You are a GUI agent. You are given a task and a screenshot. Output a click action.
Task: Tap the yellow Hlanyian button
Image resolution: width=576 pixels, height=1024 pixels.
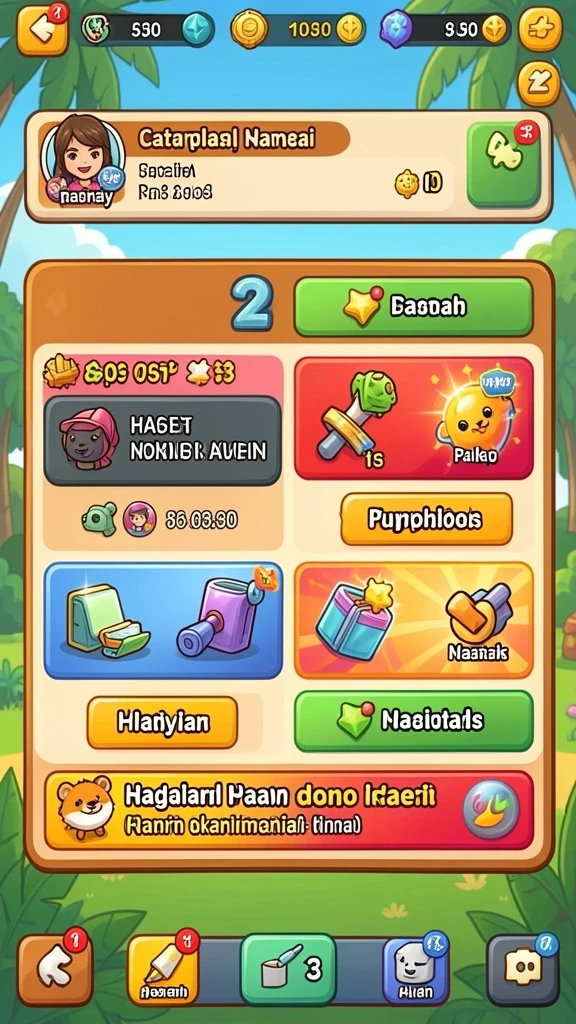click(x=163, y=722)
